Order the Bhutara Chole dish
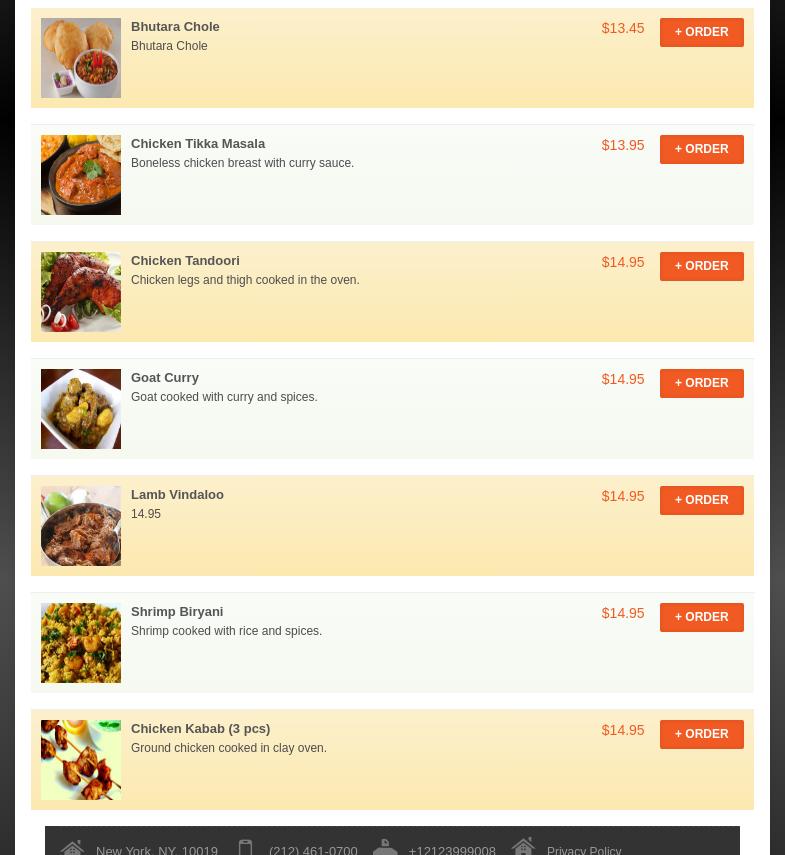 pos(701,32)
